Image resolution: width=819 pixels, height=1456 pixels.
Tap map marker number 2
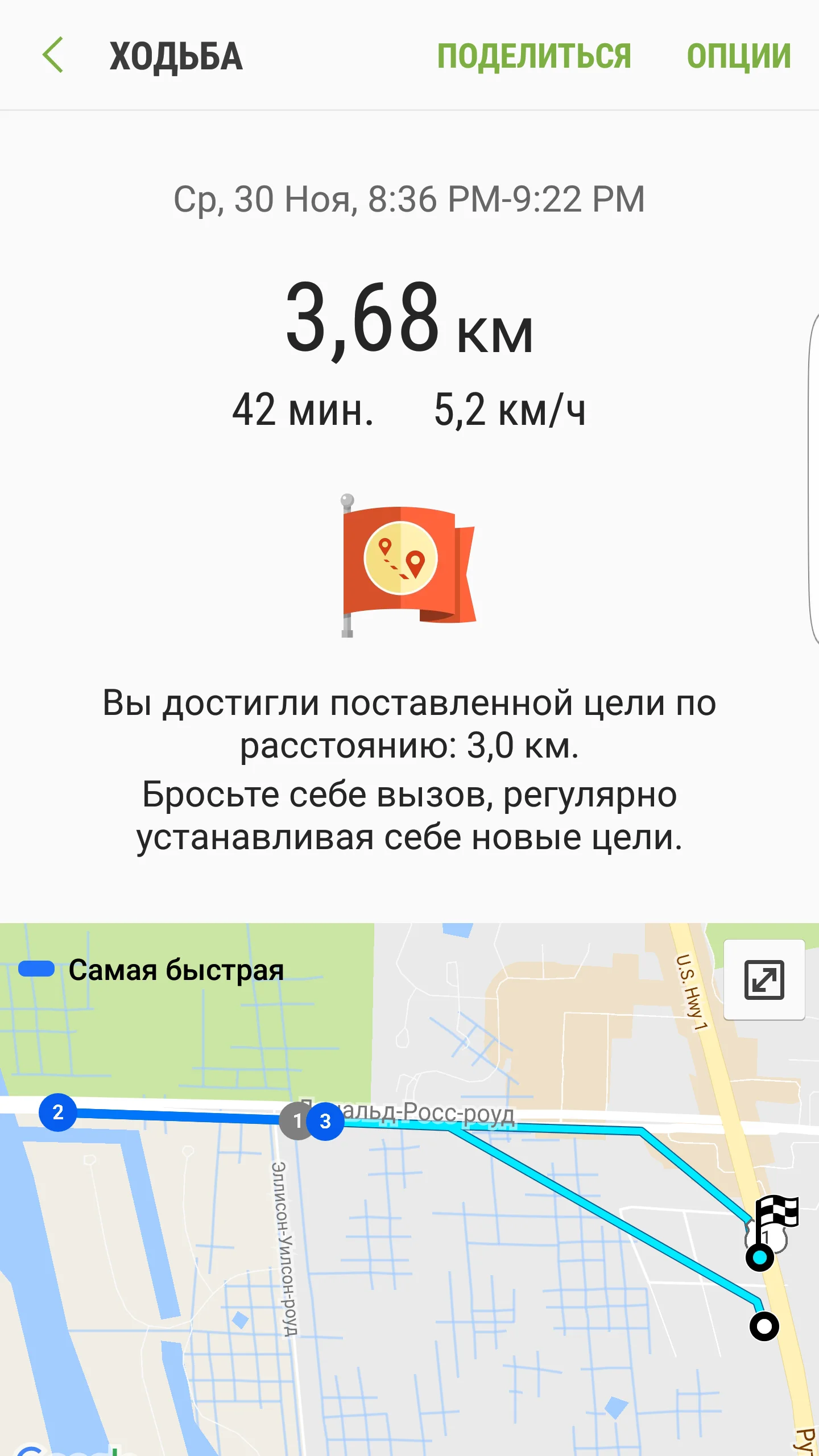click(x=58, y=1112)
